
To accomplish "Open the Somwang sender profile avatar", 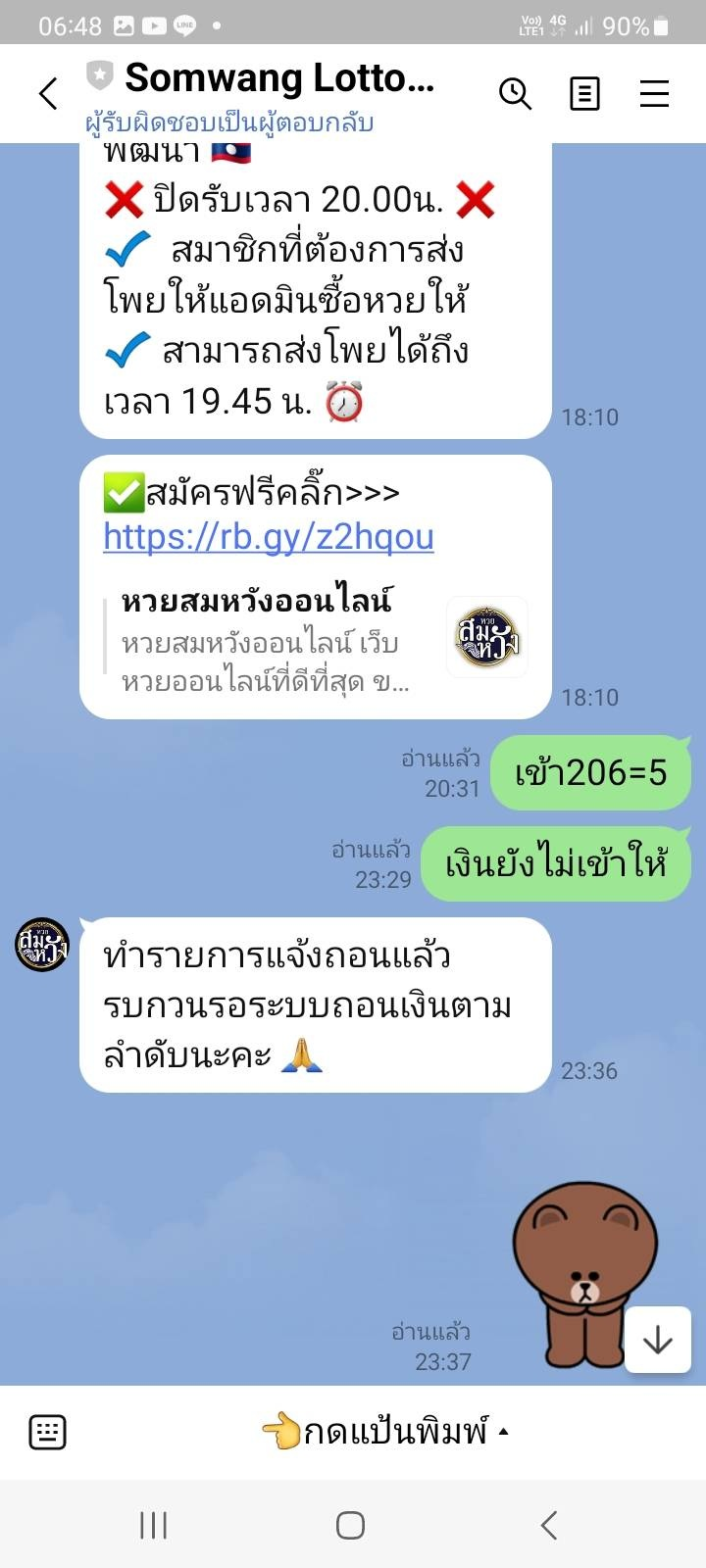I will 42,945.
